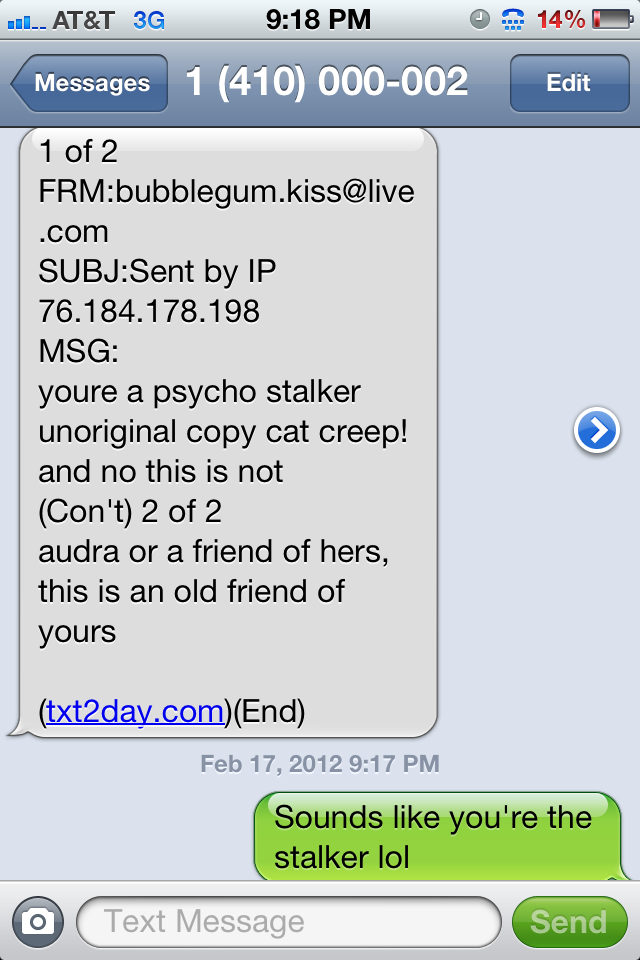
Task: Focus the Text Message input field
Action: tap(288, 921)
